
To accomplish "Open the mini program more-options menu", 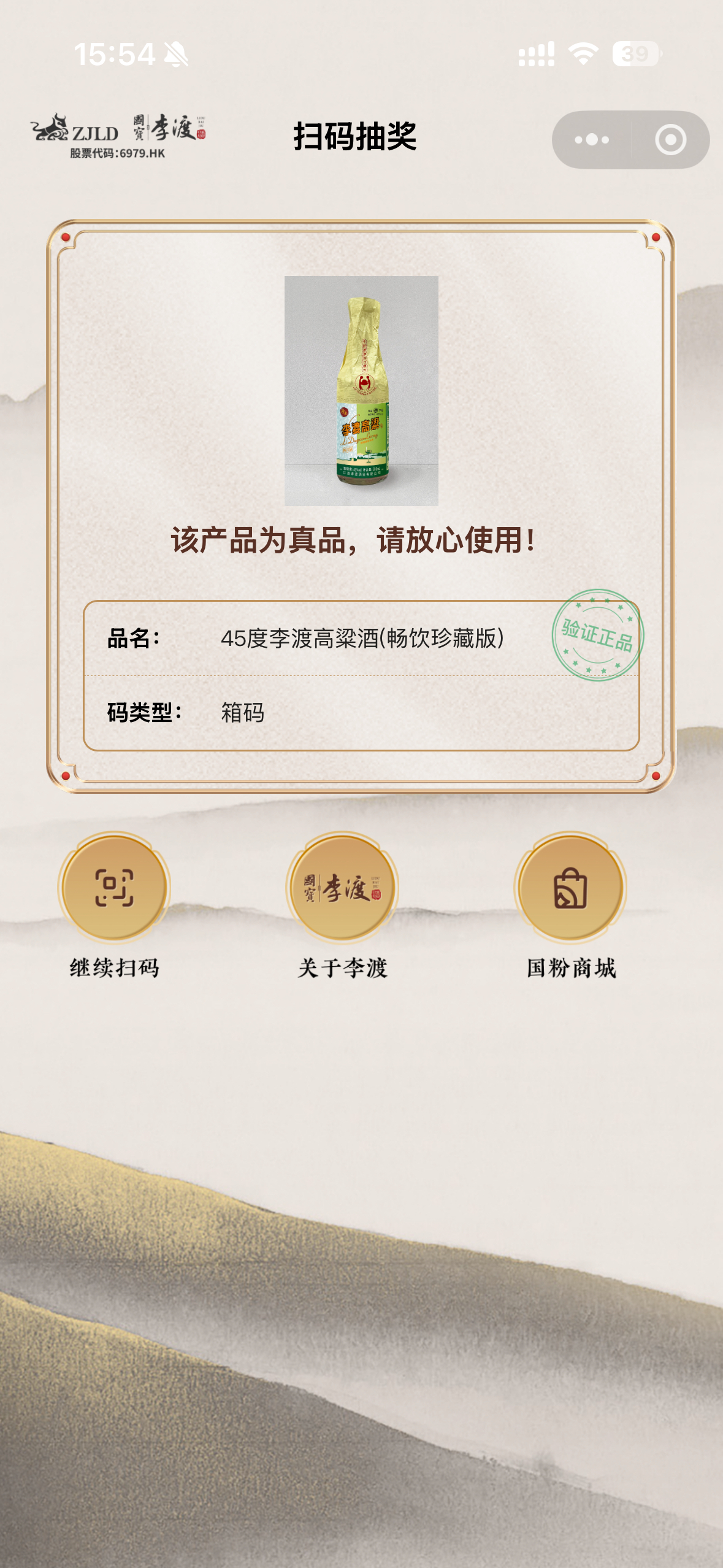I will [592, 140].
